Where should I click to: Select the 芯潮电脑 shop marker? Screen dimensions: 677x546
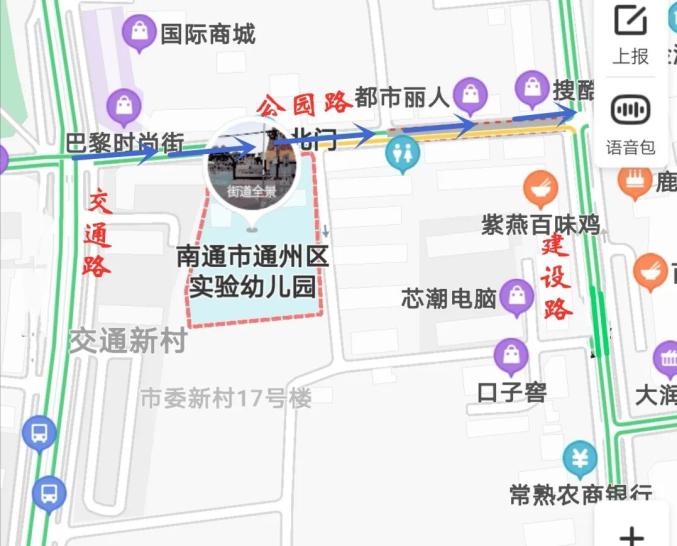click(x=517, y=297)
